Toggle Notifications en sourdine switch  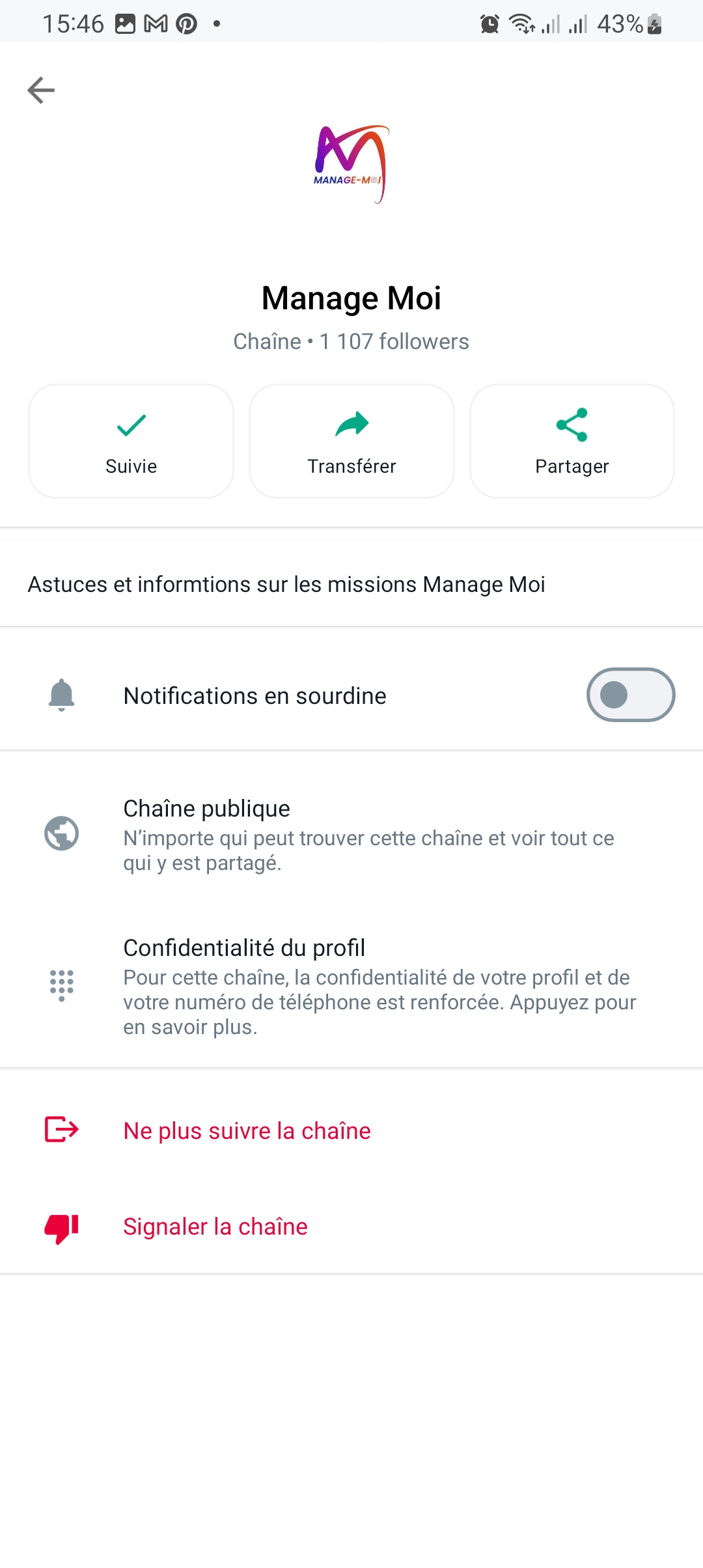(x=630, y=695)
